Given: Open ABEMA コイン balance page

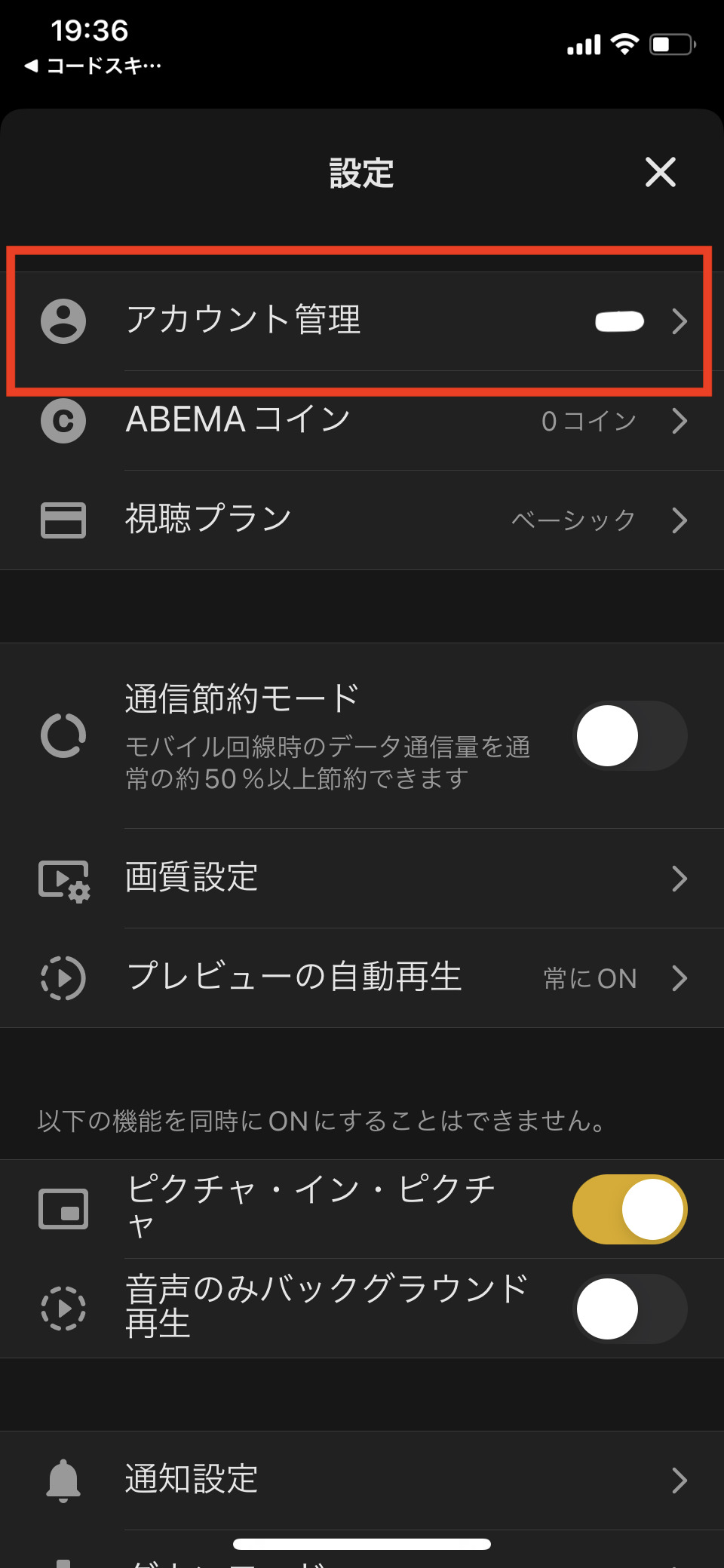Looking at the screenshot, I should (362, 421).
